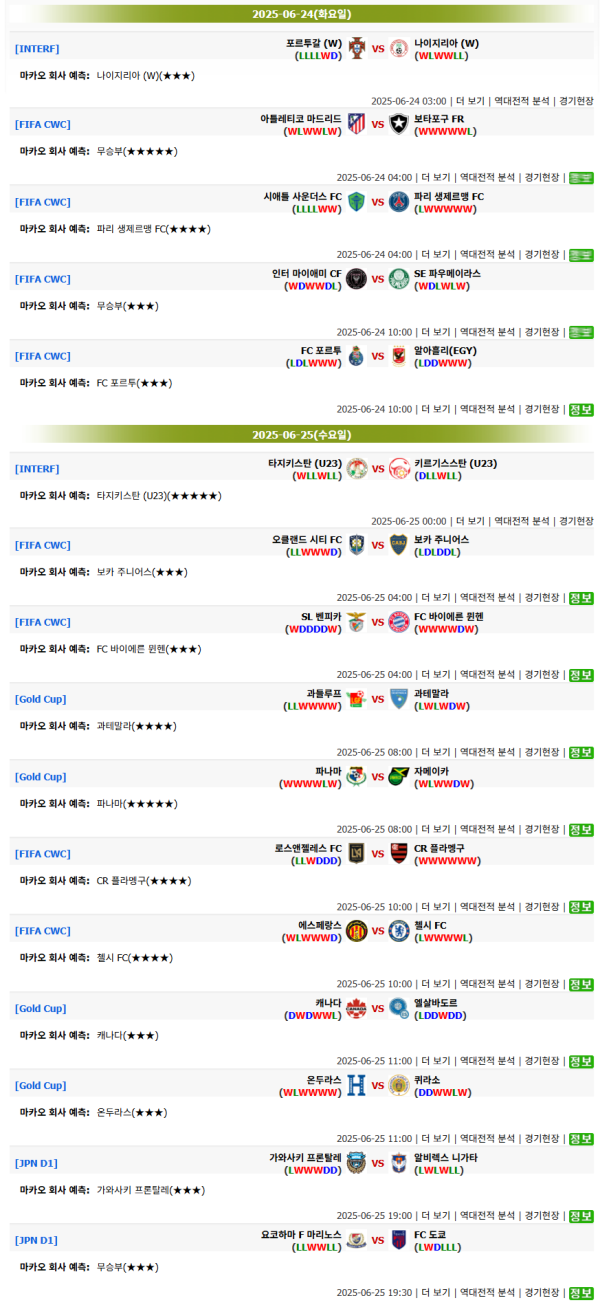Open 경기현장 for 파나마 vs 자메이카

[x=541, y=829]
